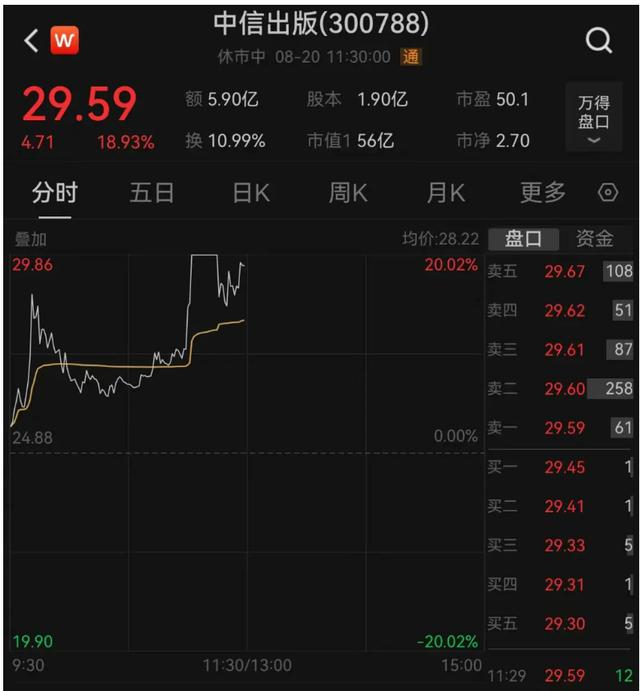Open the 更多 chart options
The image size is (640, 691).
coord(543,192)
